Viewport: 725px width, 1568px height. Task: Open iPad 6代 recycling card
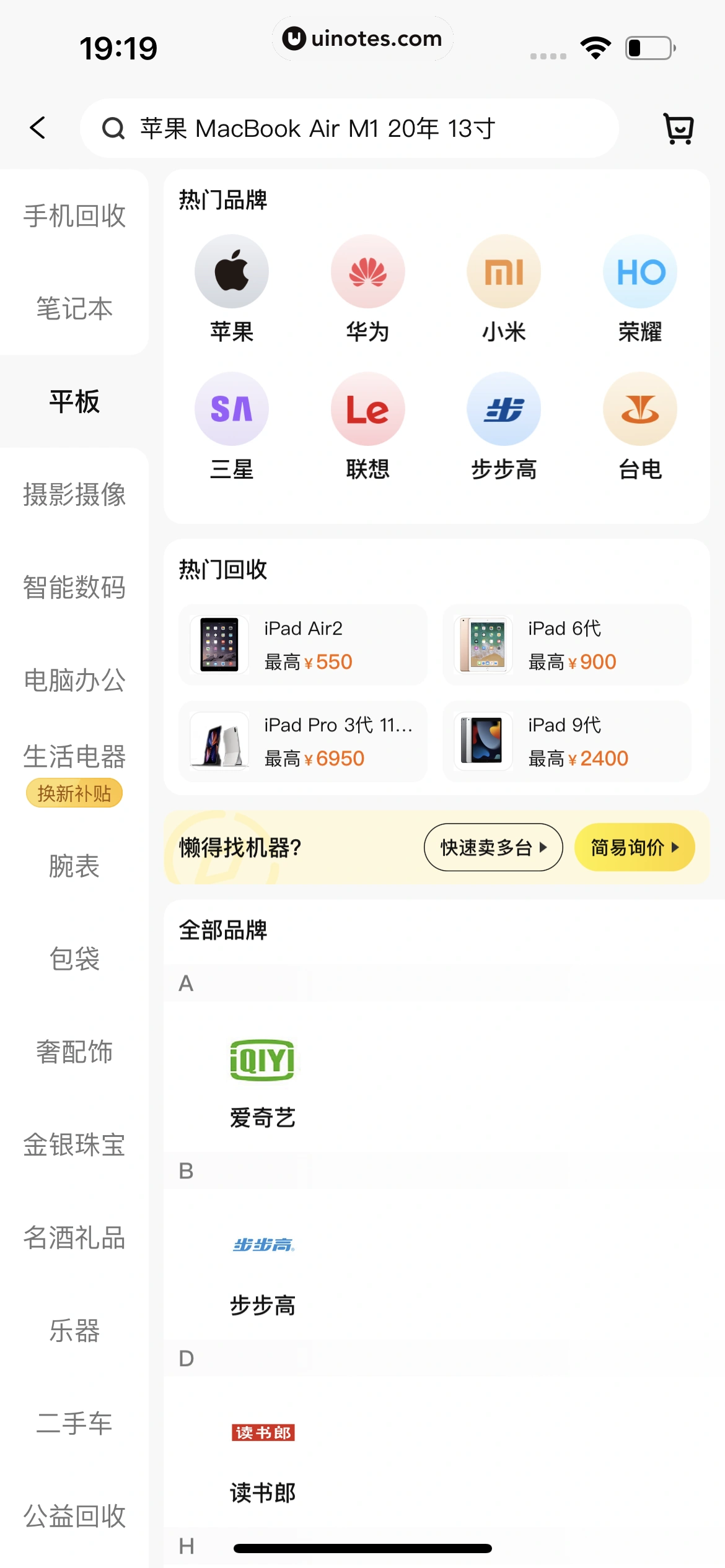point(567,645)
